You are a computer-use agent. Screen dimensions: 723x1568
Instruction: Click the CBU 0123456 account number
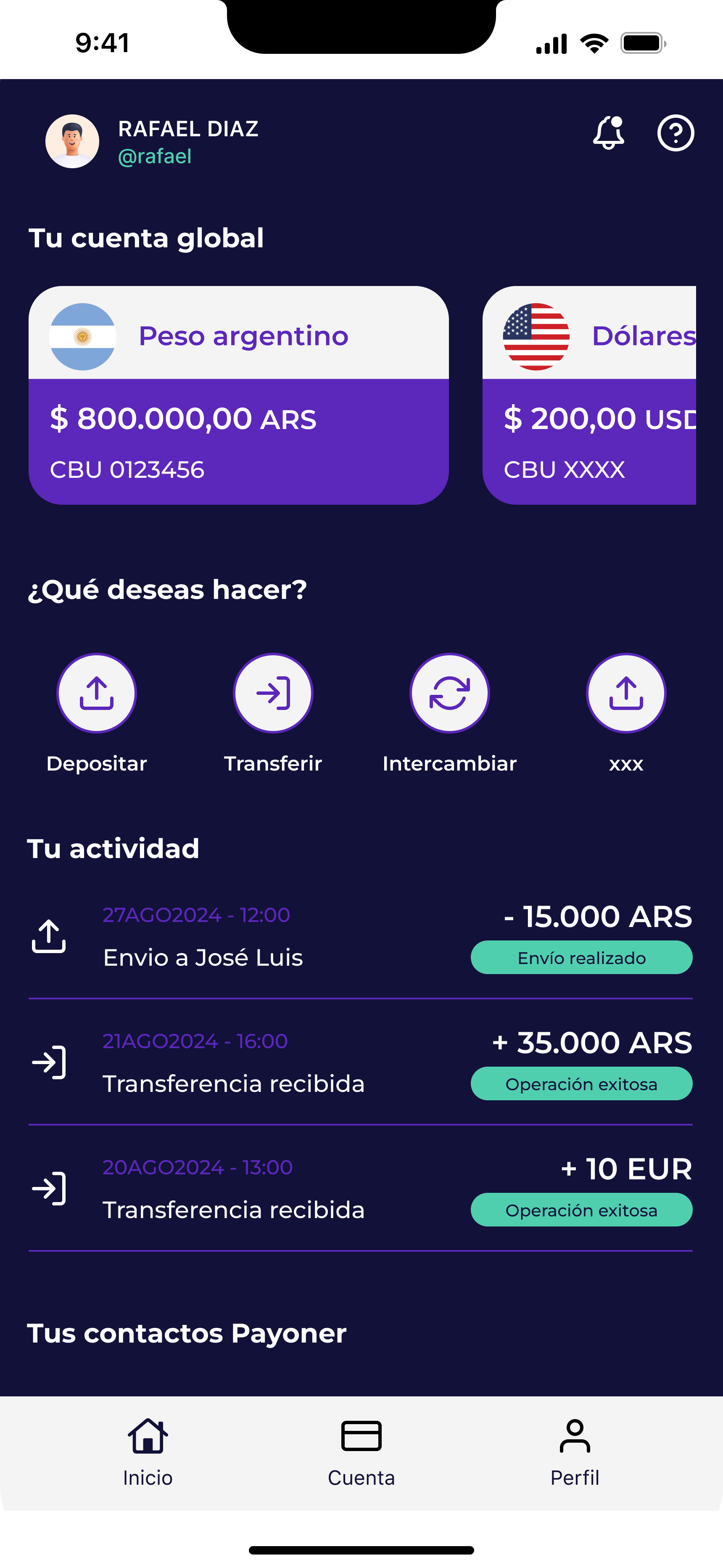128,469
